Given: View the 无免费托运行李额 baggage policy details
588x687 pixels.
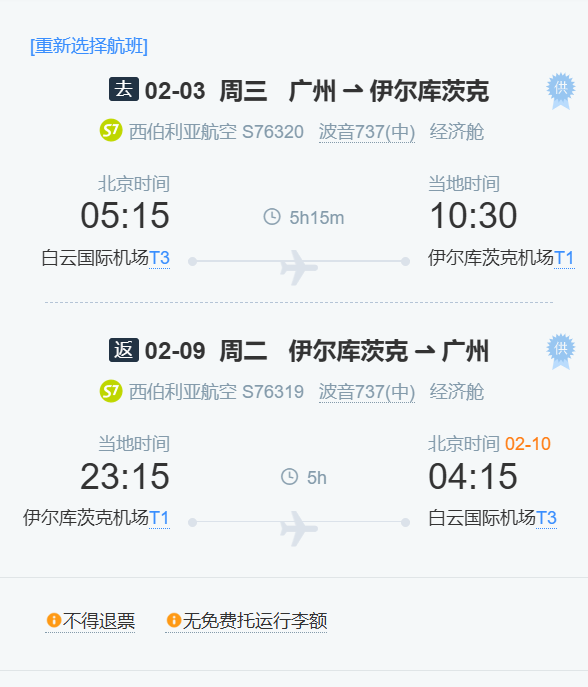Looking at the screenshot, I should [246, 621].
